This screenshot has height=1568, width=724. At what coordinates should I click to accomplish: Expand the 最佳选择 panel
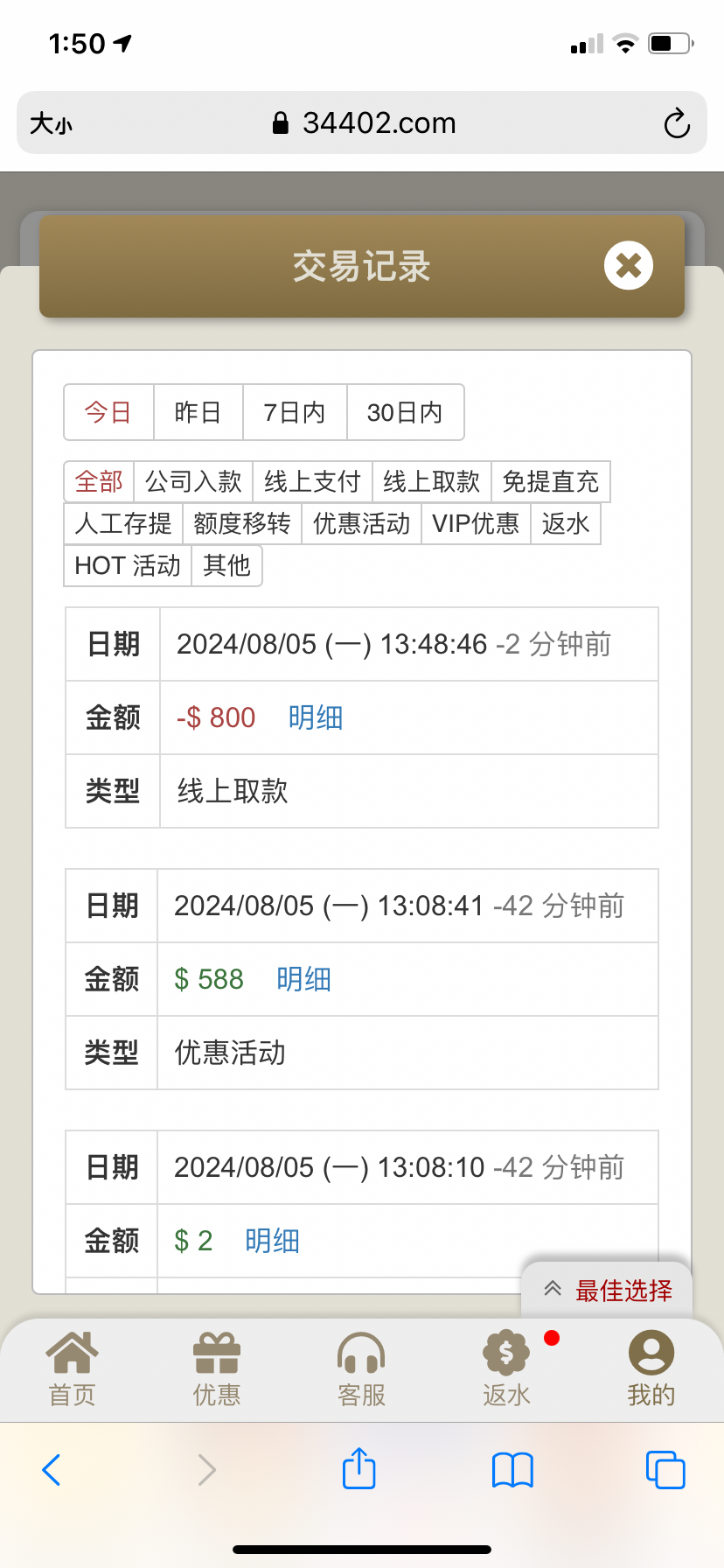pyautogui.click(x=607, y=1290)
